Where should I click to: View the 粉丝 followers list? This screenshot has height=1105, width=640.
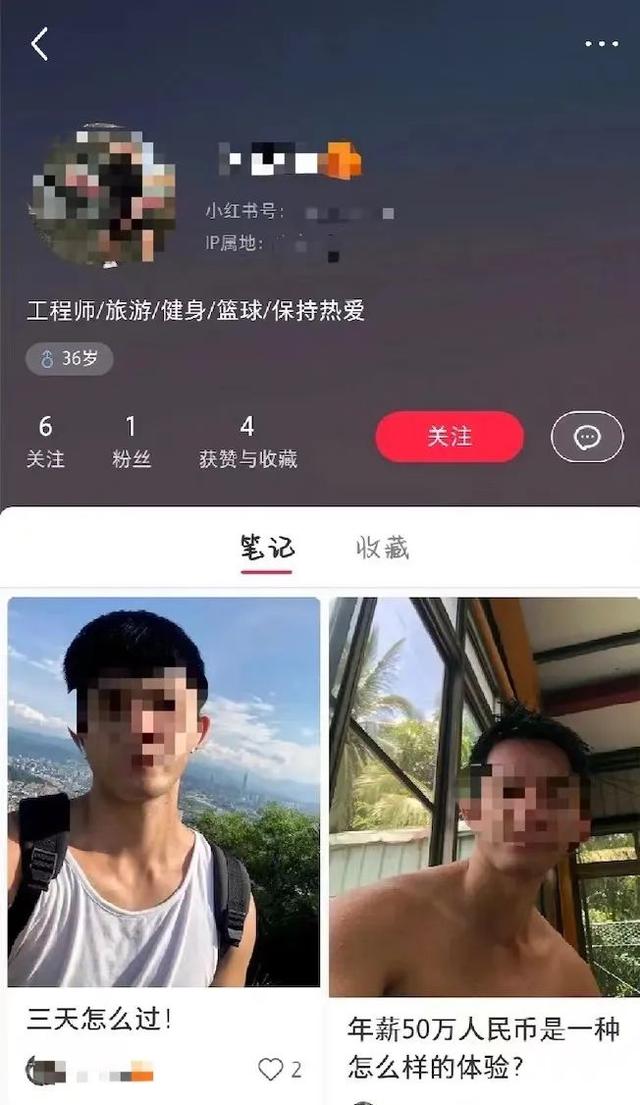pos(131,441)
